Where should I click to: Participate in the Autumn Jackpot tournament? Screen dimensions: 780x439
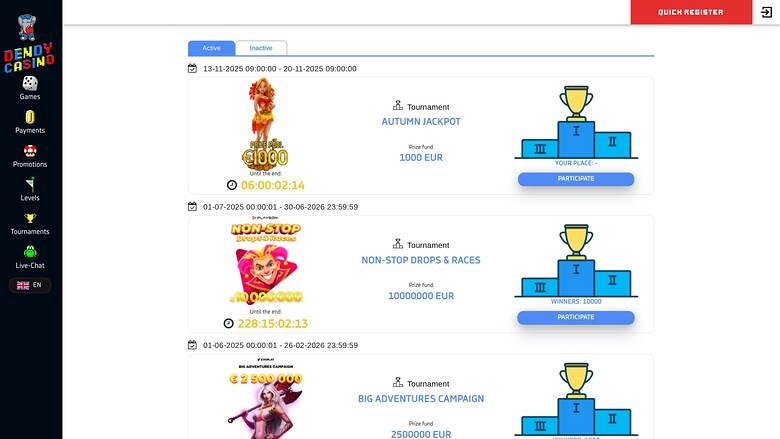[575, 179]
